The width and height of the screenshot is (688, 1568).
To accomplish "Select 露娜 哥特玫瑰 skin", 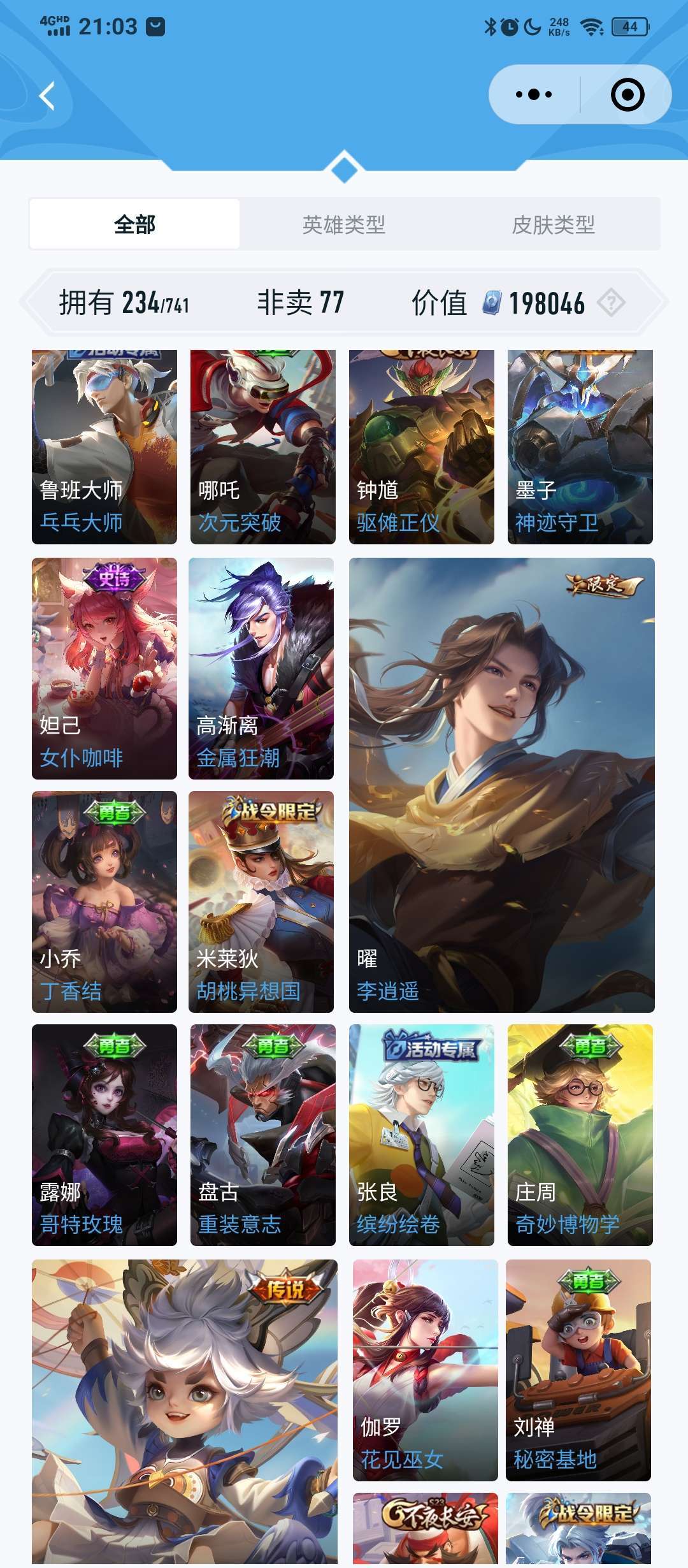I will coord(104,1135).
